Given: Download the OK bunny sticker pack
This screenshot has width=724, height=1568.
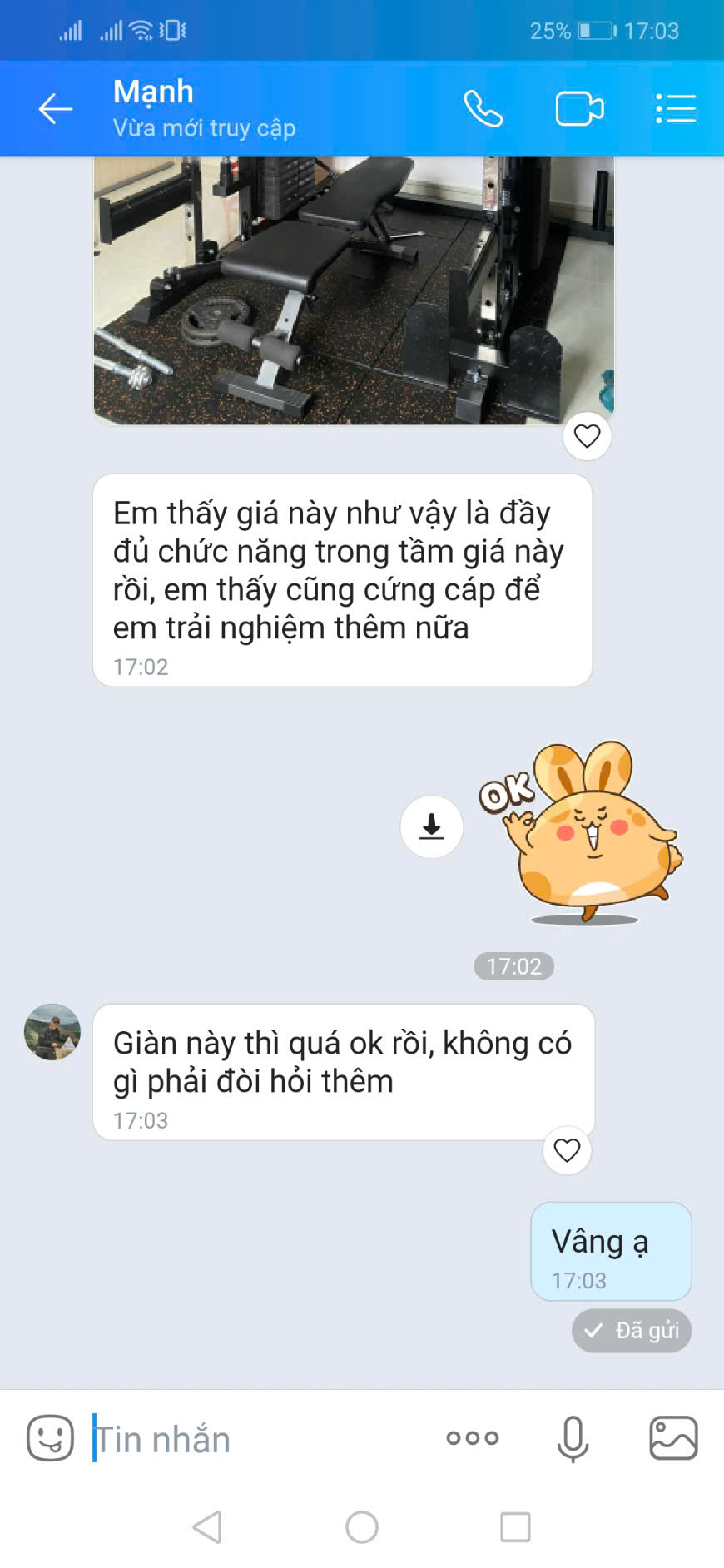Looking at the screenshot, I should [x=431, y=826].
